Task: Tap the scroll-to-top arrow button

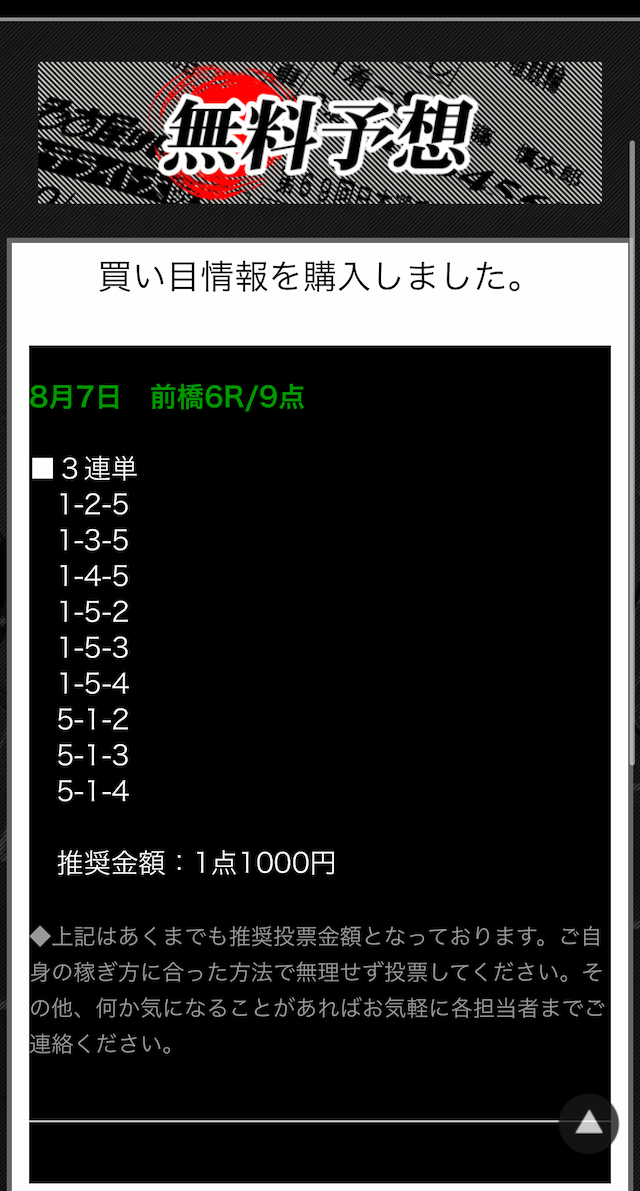Action: [x=589, y=1124]
